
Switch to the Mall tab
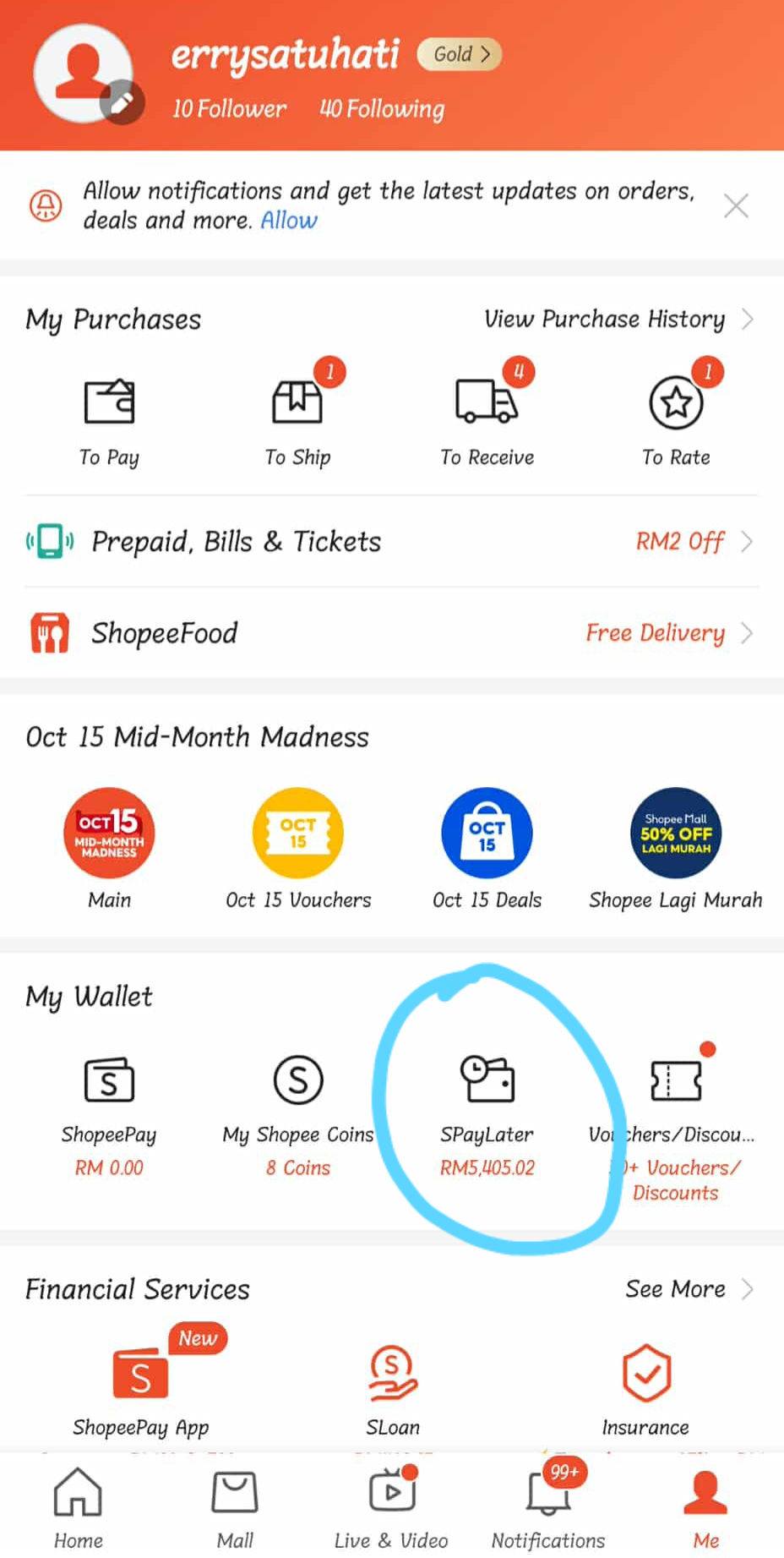coord(235,1510)
